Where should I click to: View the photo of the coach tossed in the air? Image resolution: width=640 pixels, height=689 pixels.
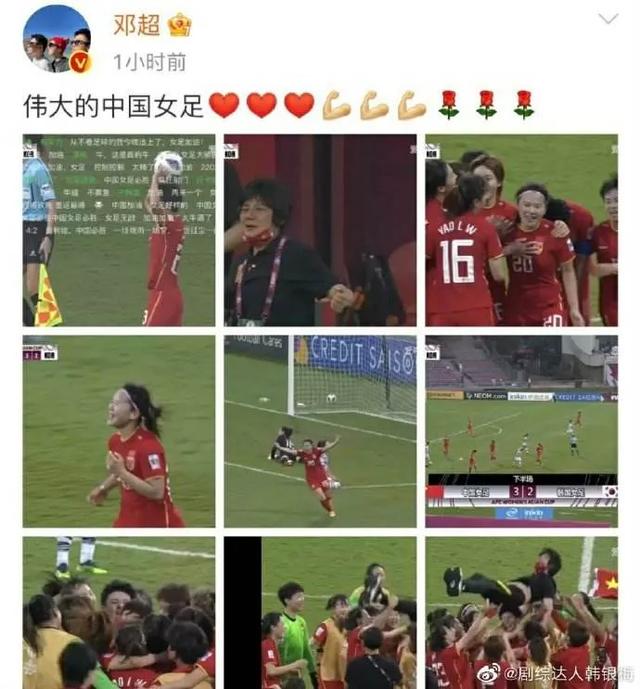coord(521,612)
